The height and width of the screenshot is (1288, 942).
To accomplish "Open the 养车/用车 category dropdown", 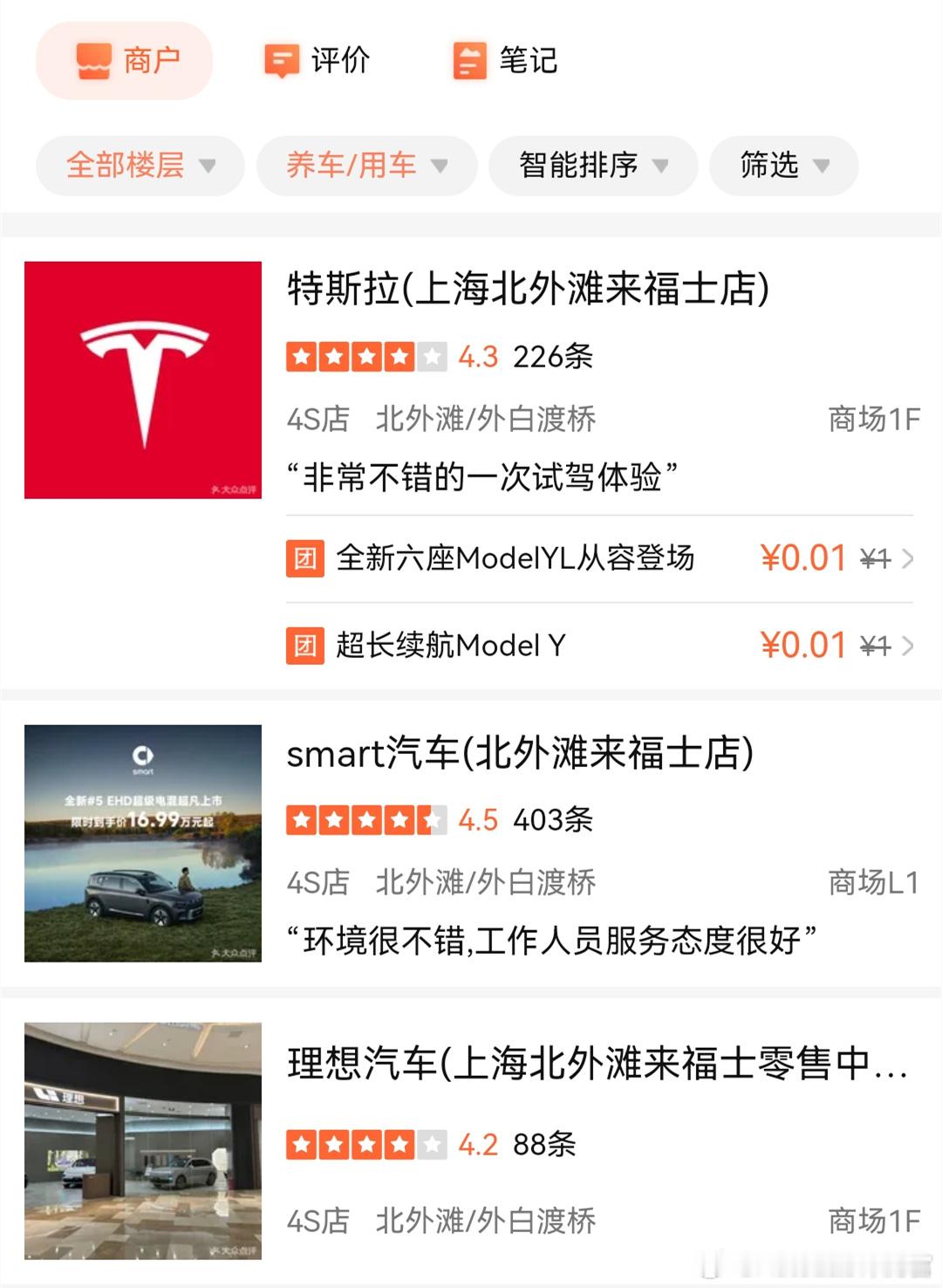I will click(366, 165).
